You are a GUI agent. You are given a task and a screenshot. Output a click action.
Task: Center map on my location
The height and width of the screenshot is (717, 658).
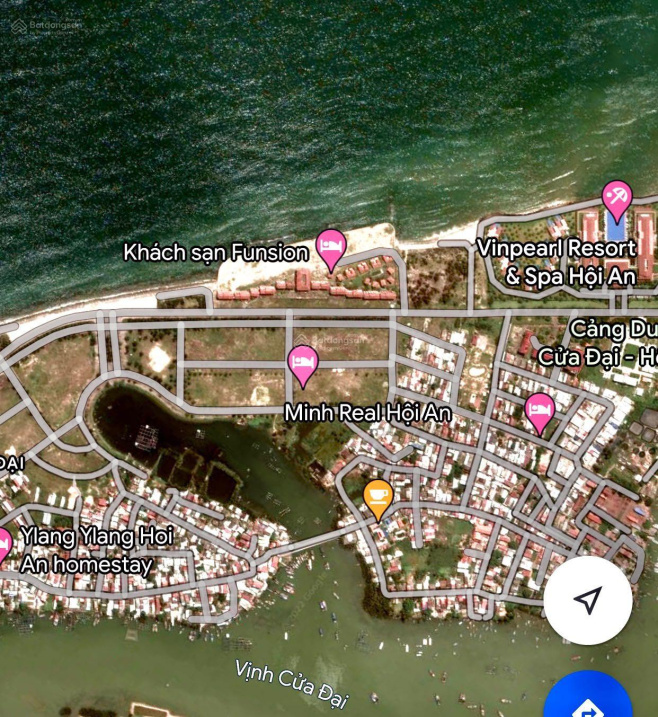click(588, 600)
